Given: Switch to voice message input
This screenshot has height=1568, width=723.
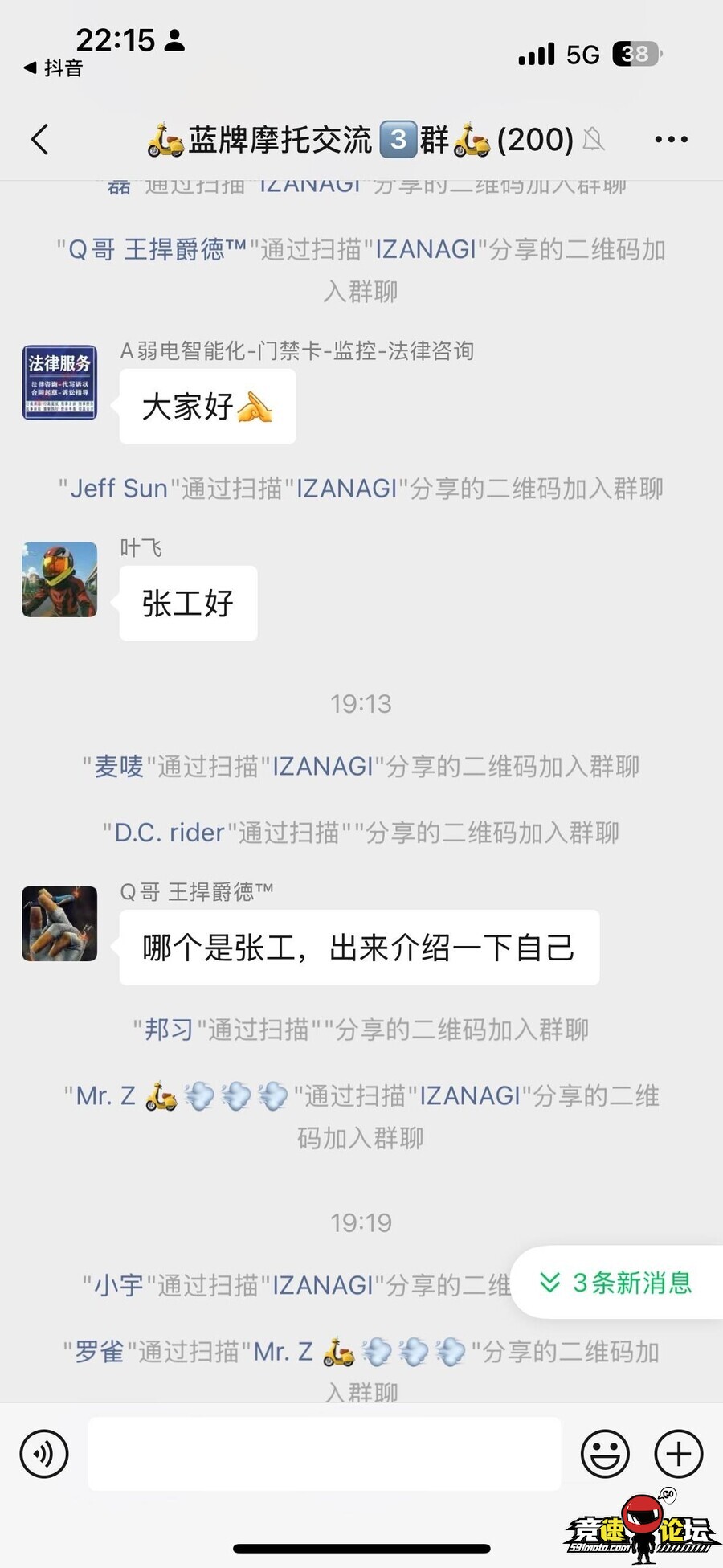Looking at the screenshot, I should point(44,1454).
